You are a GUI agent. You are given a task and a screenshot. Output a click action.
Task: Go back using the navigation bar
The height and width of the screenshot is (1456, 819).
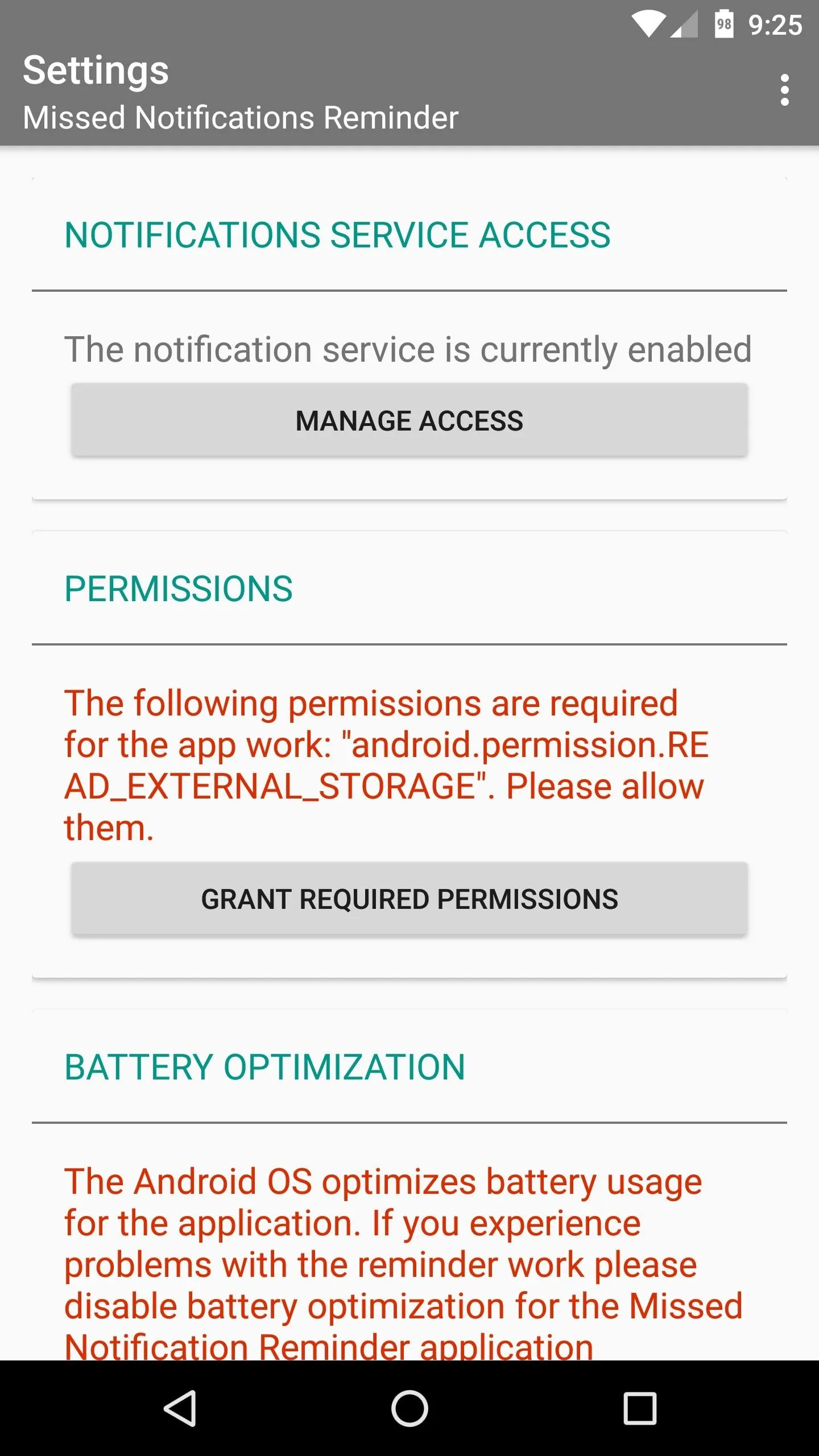(x=180, y=1408)
